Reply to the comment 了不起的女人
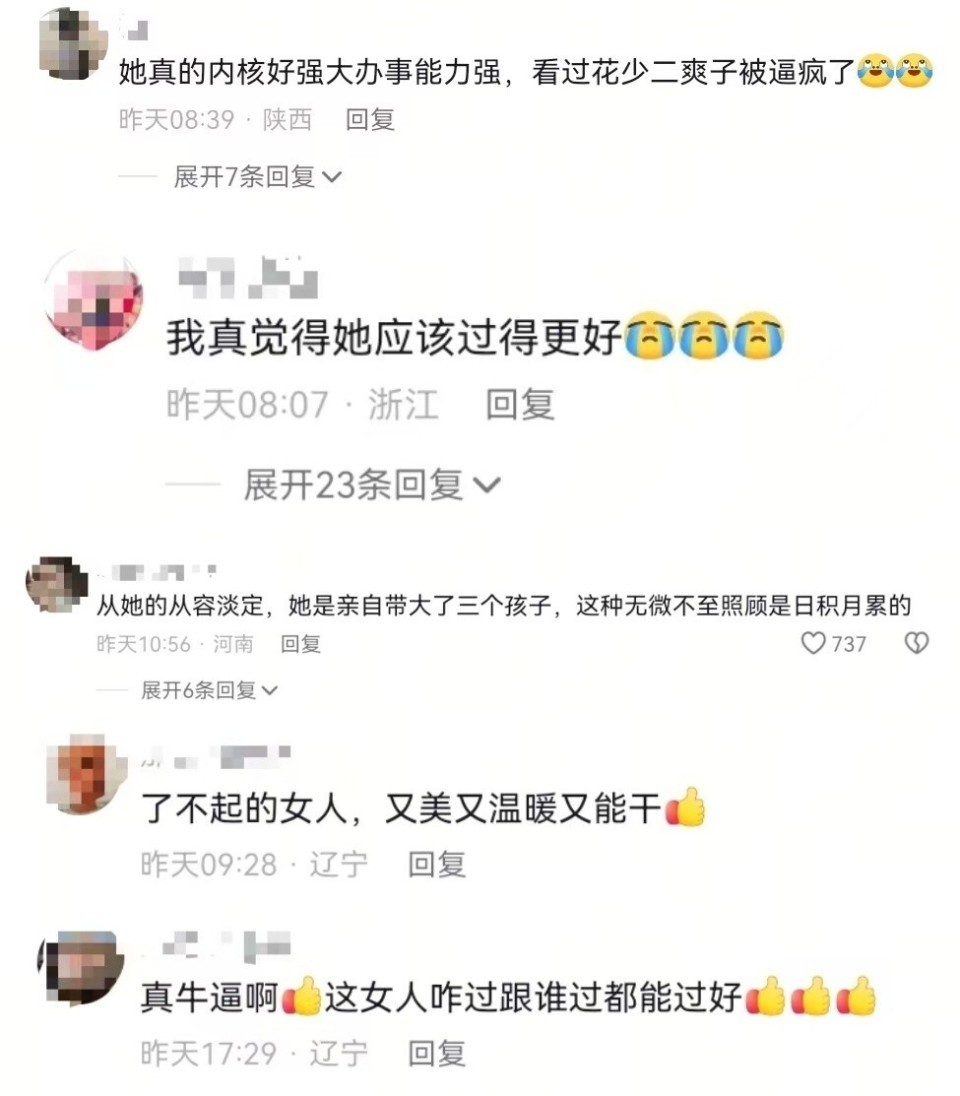 tap(437, 865)
